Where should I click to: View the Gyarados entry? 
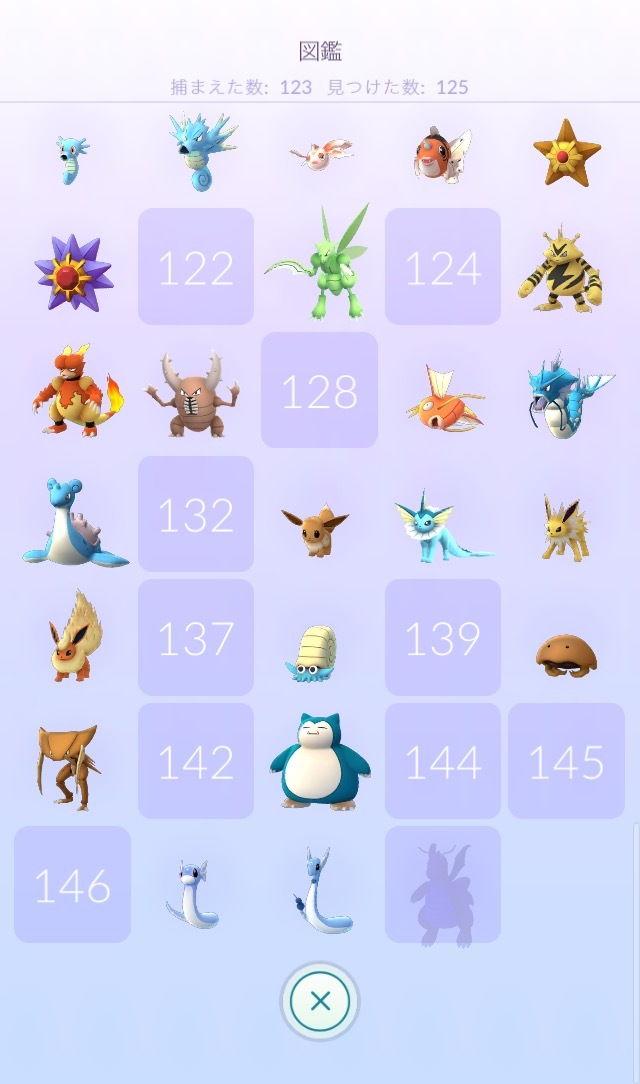click(x=567, y=393)
